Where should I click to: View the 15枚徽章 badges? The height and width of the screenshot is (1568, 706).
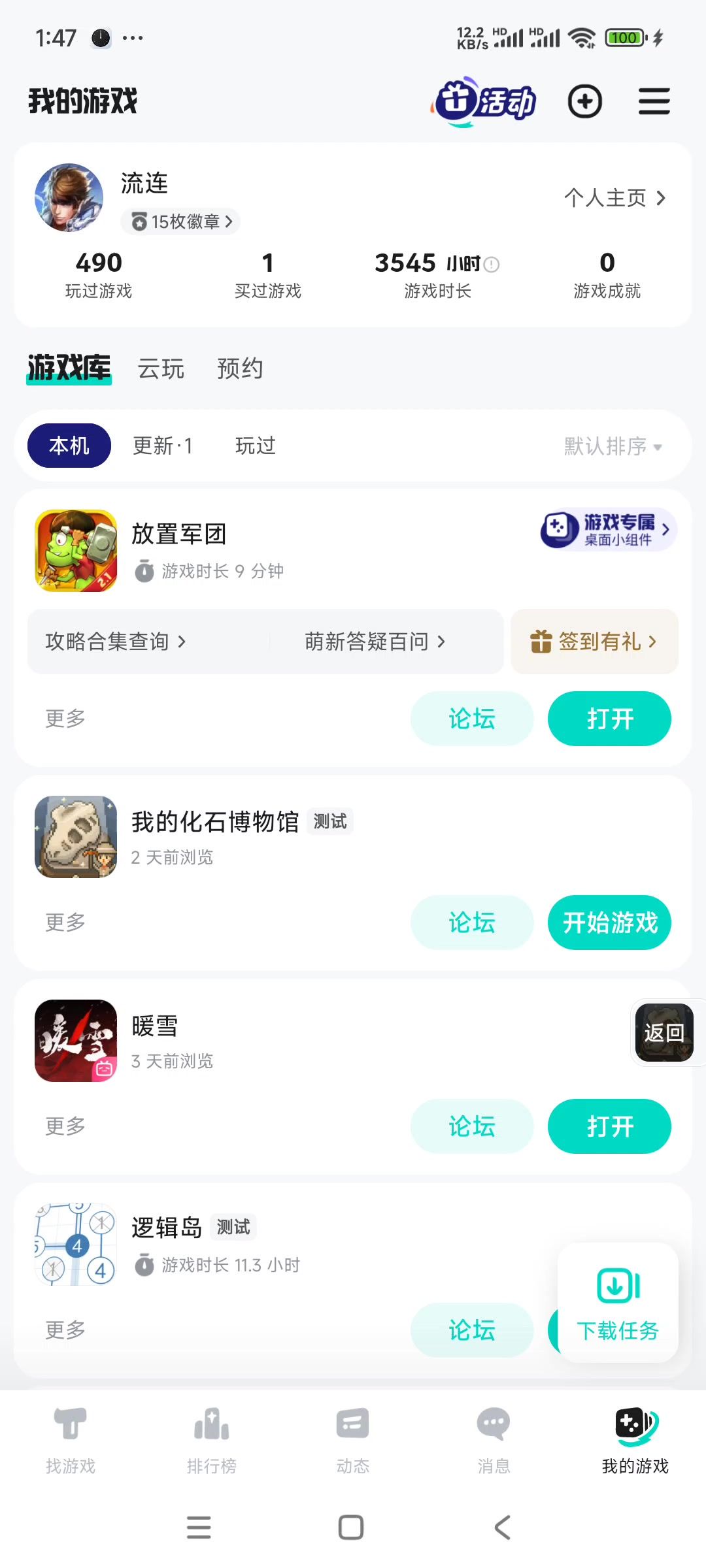coord(181,222)
